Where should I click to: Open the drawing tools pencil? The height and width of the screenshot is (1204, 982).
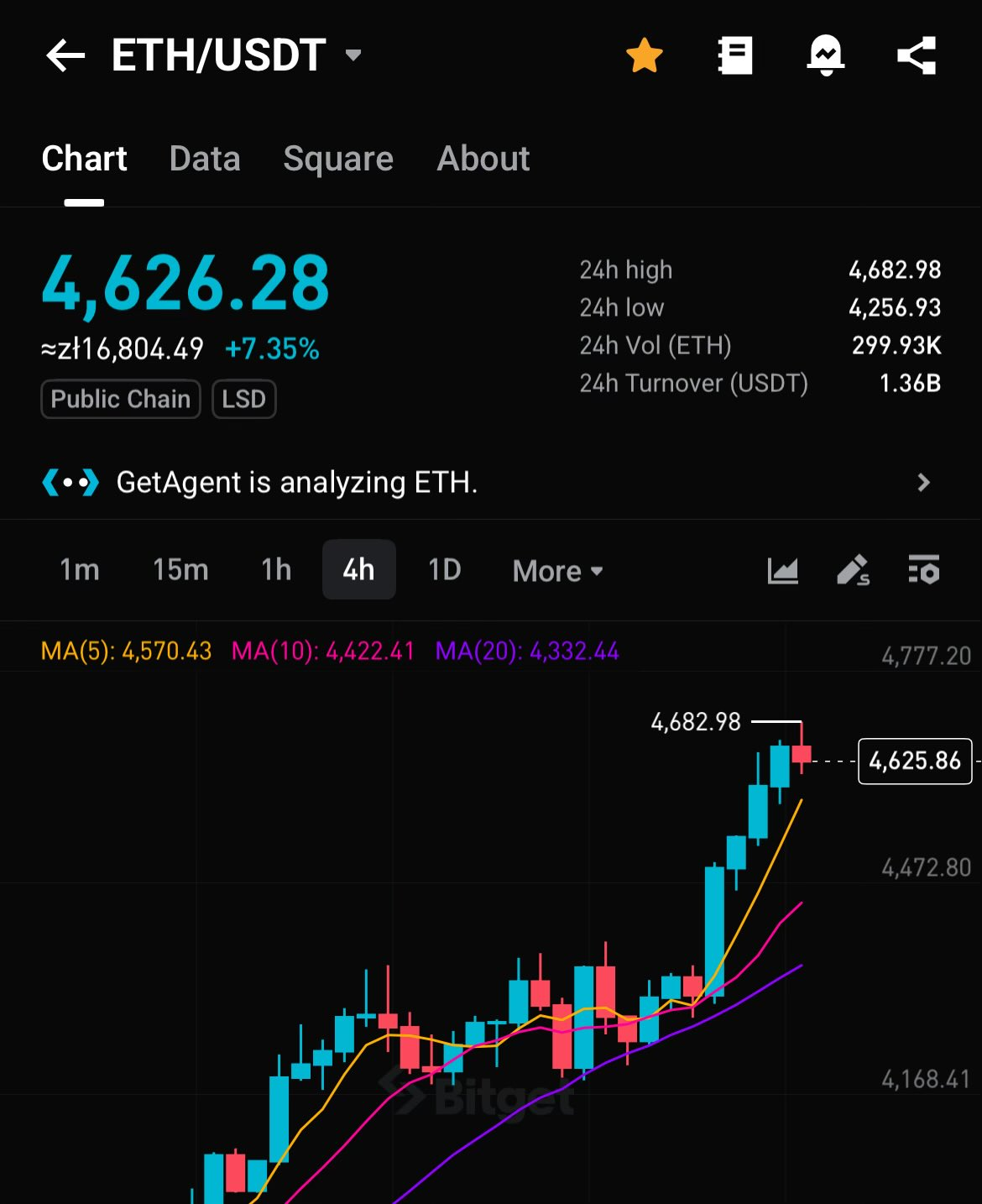tap(853, 571)
